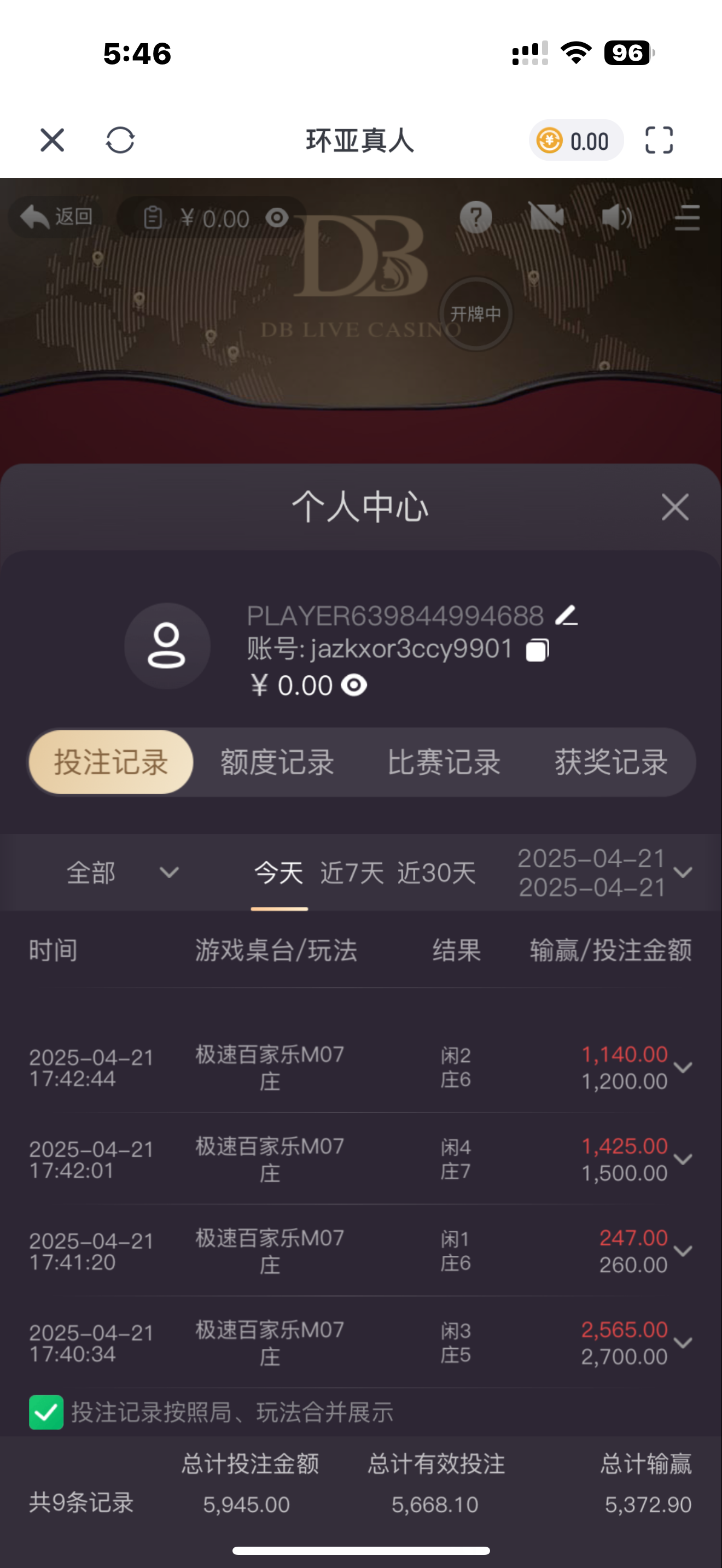Open the 全部 game filter dropdown
722x1568 pixels.
122,873
